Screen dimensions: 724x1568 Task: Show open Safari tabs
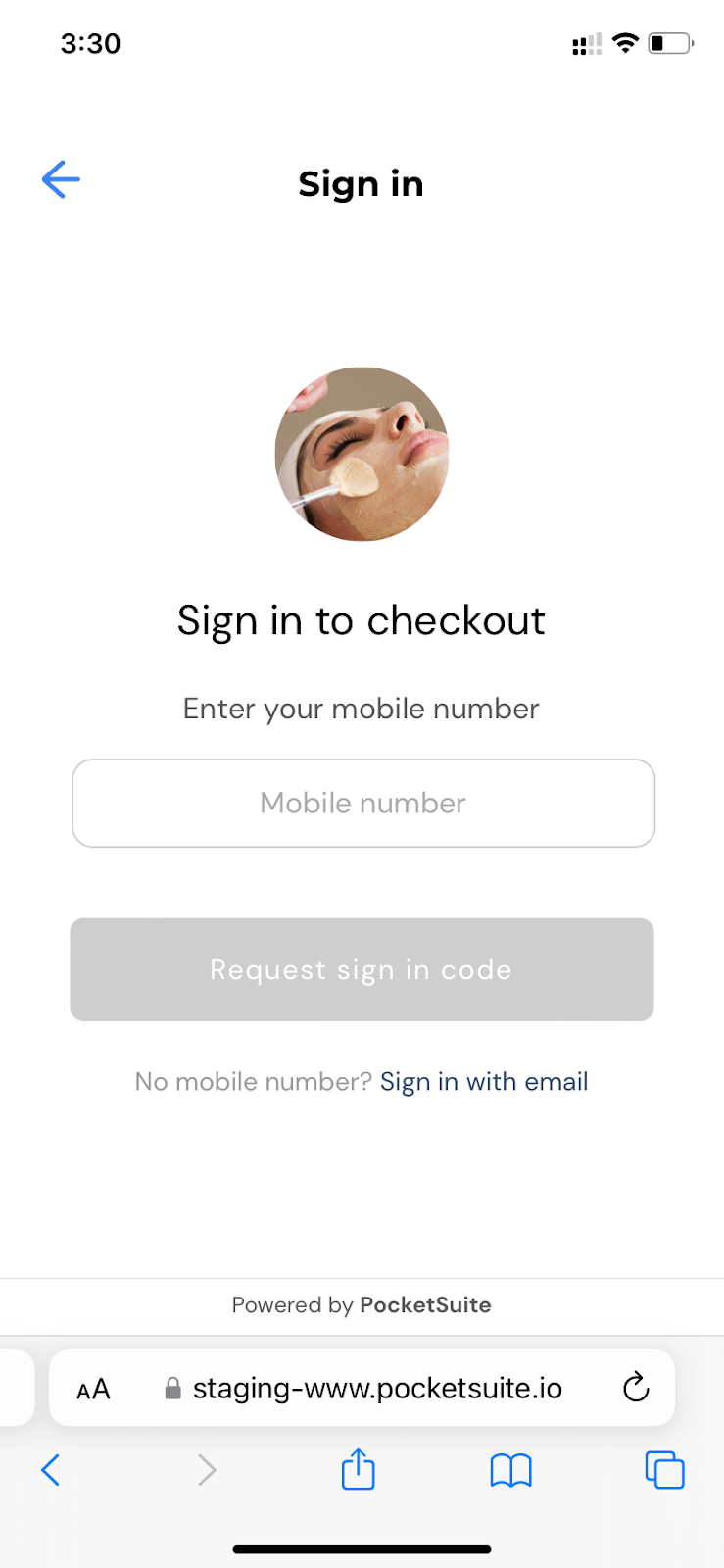[664, 1470]
